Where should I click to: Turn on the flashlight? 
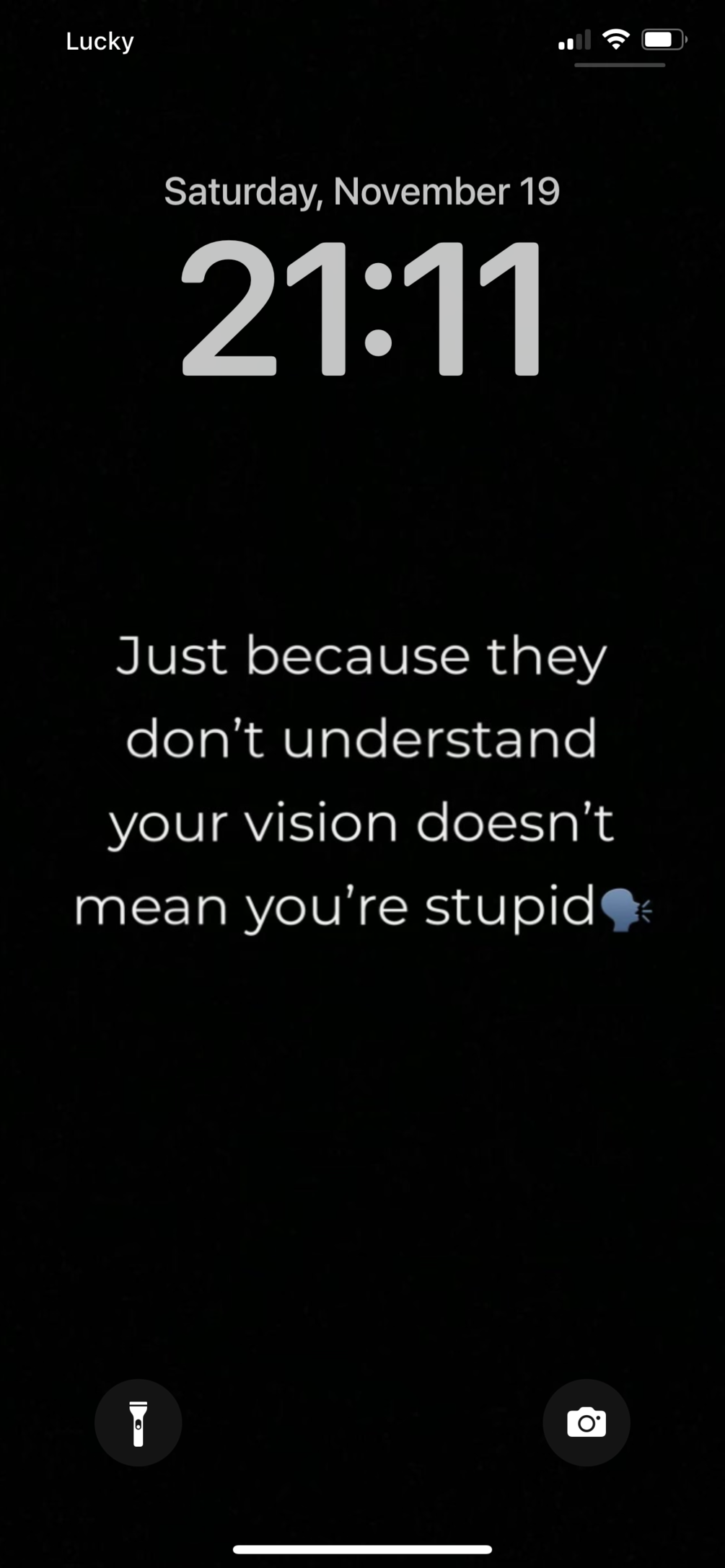click(x=138, y=1422)
